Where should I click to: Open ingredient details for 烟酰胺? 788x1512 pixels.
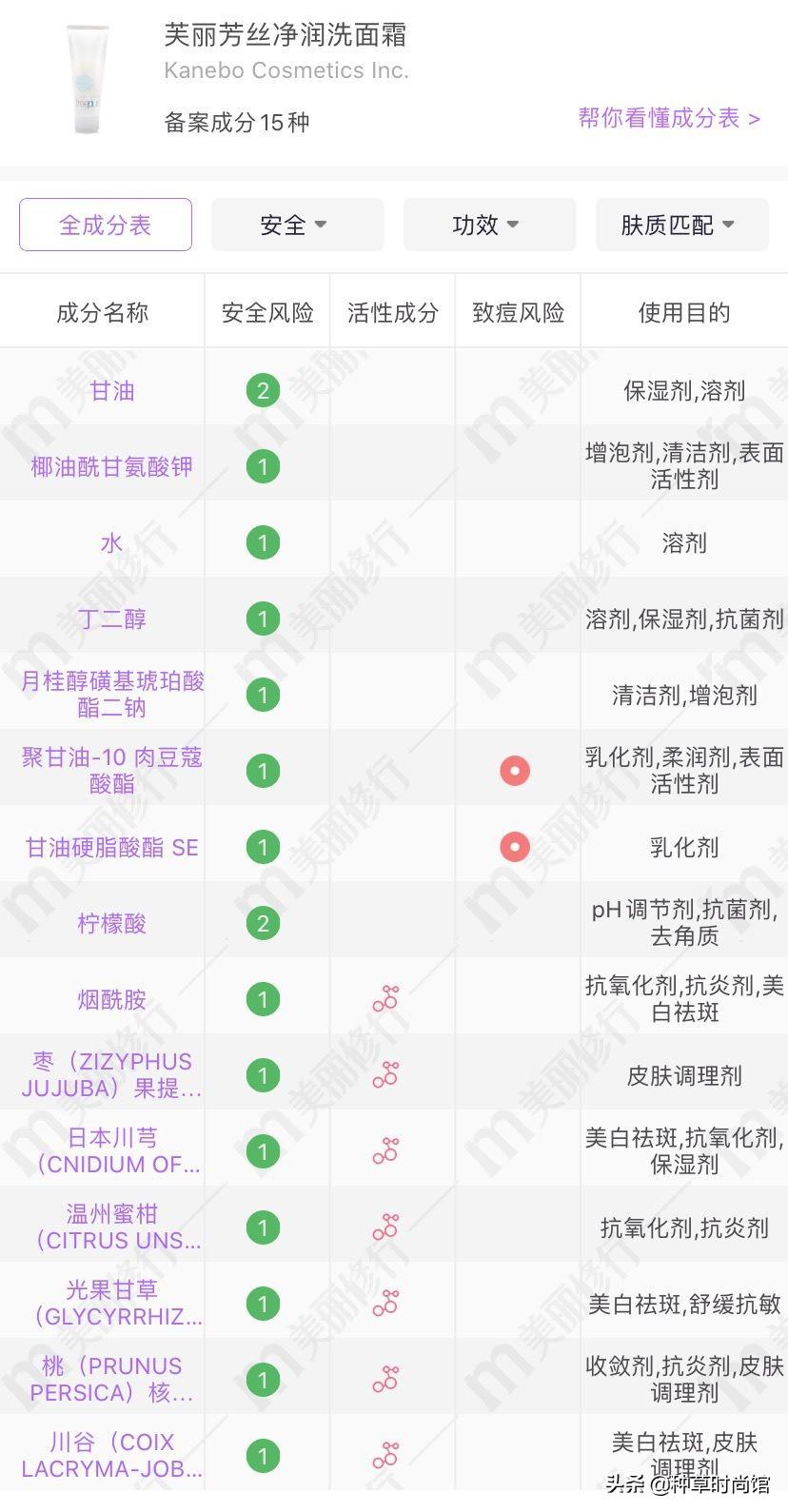coord(111,1000)
